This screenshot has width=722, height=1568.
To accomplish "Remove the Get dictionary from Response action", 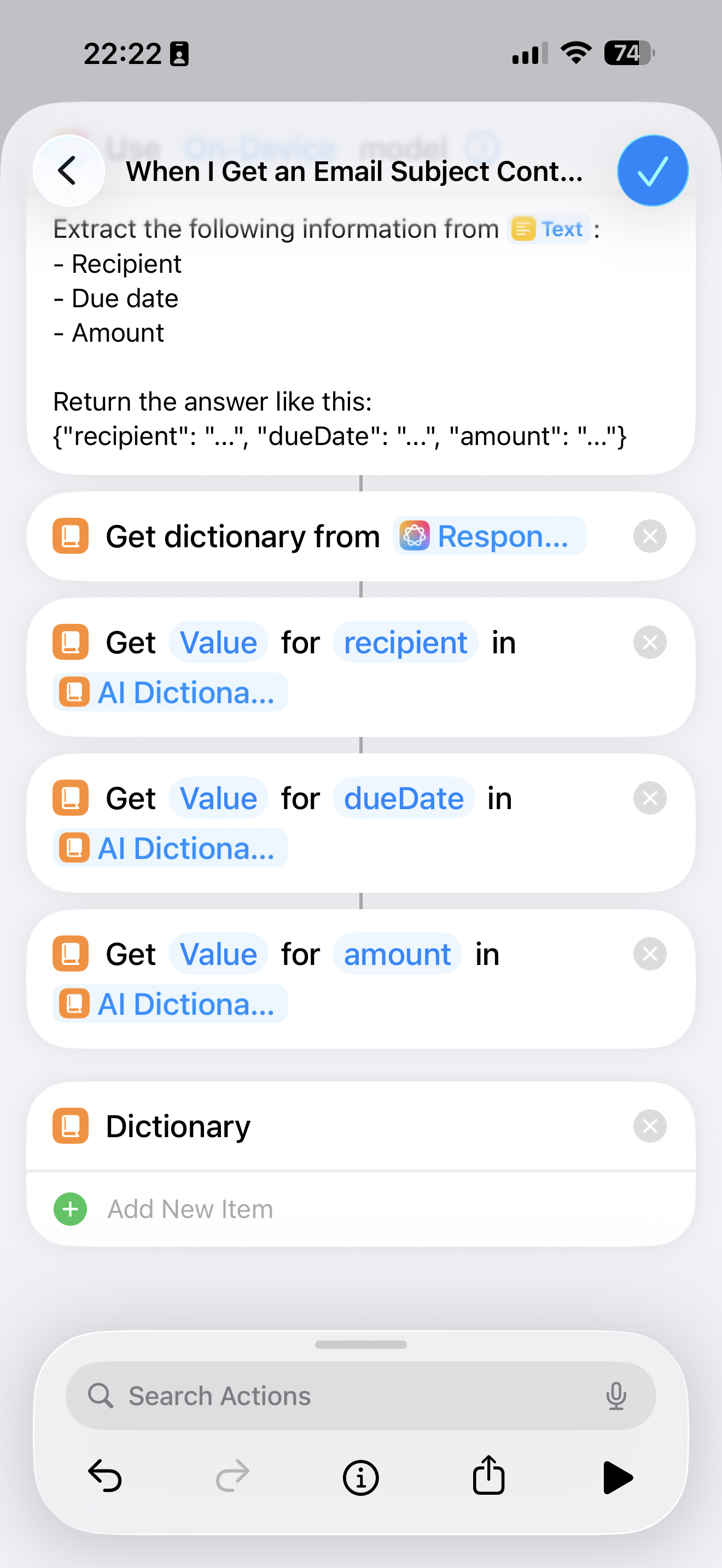I will 650,536.
